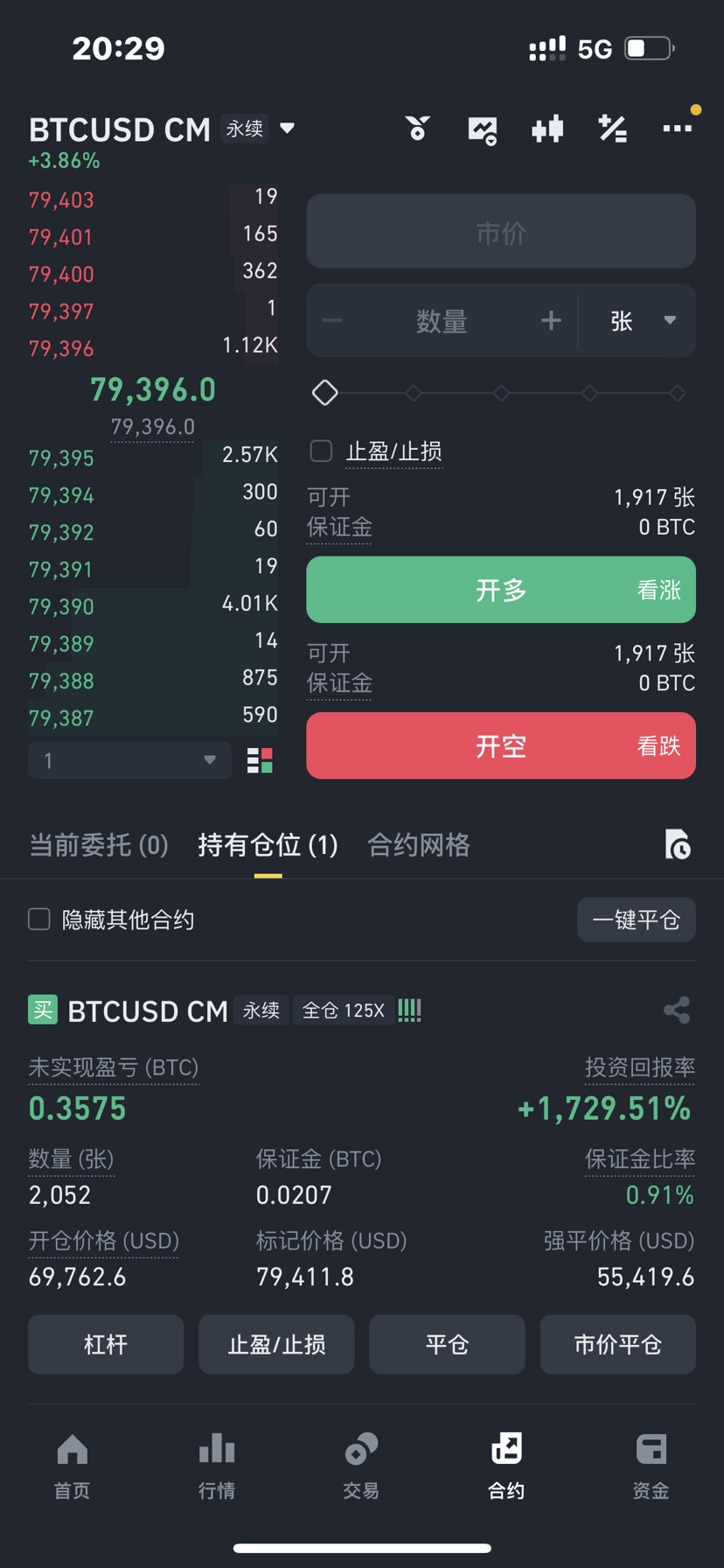Tap the 市价平仓 market close button
724x1568 pixels.
tap(618, 1344)
